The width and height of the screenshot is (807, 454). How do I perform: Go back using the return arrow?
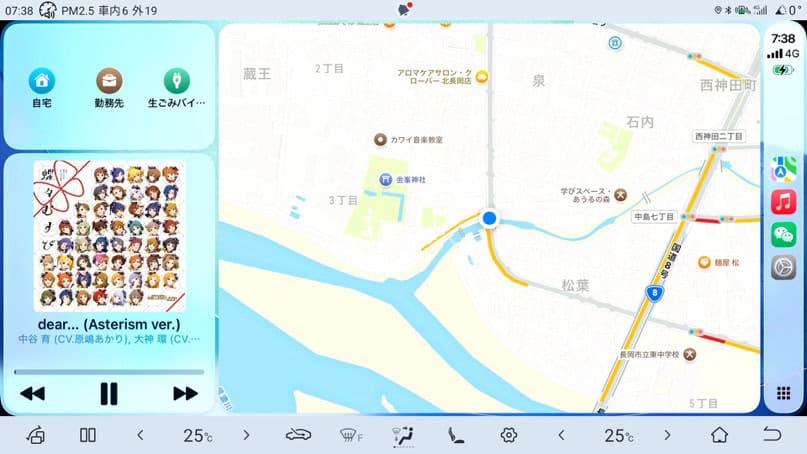coord(772,435)
